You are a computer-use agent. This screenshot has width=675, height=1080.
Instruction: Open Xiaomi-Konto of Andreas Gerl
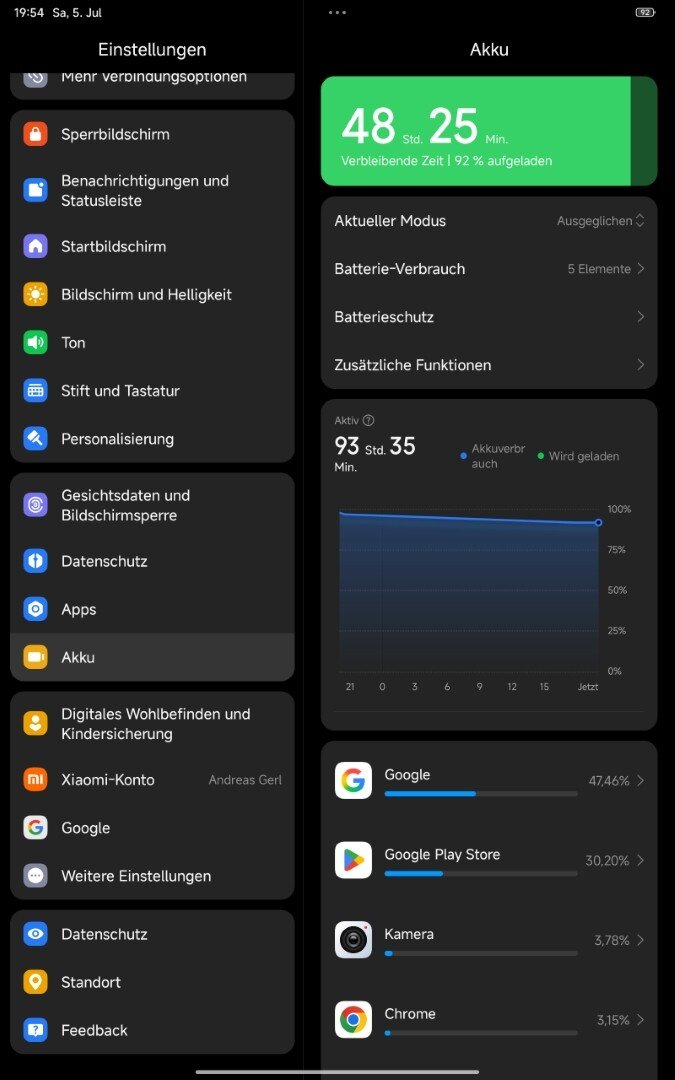pos(152,780)
